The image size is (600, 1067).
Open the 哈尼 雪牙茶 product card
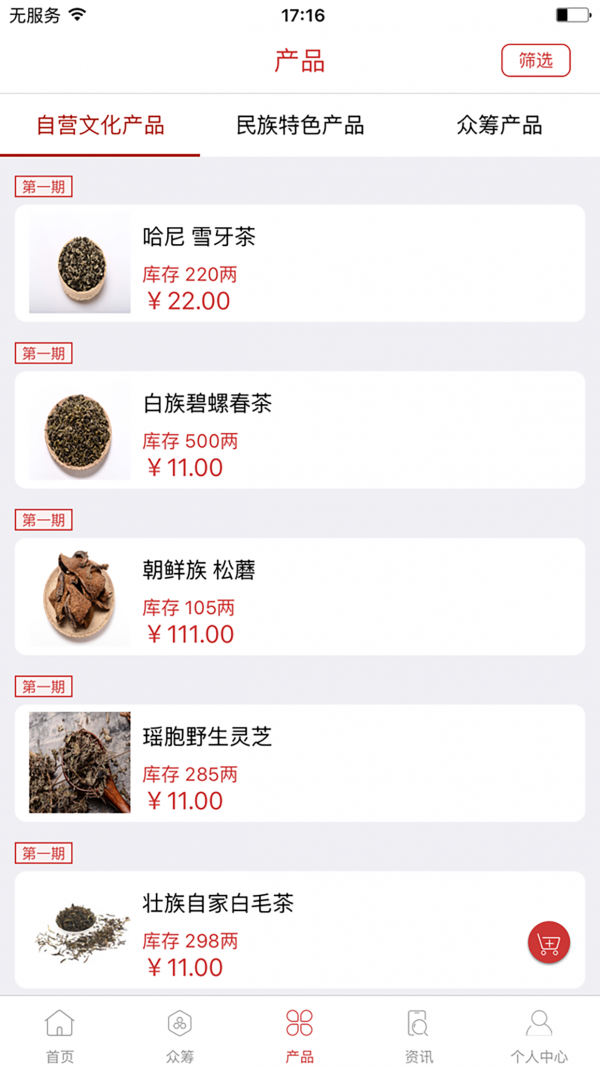300,263
